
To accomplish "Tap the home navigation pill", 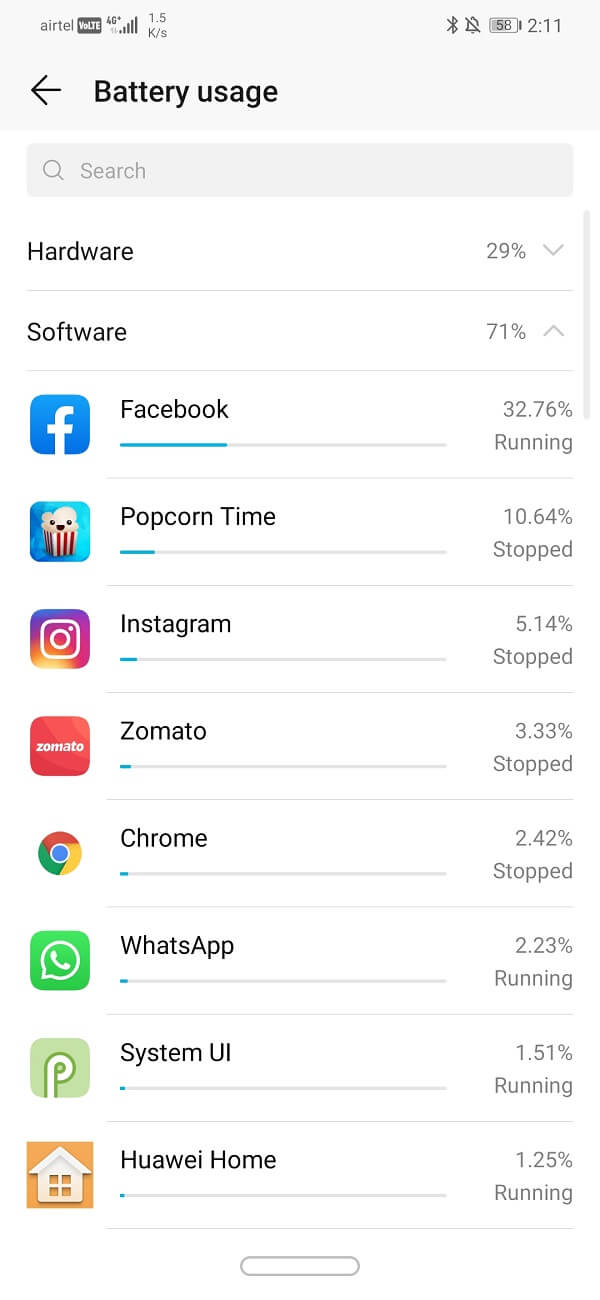I will 300,1266.
